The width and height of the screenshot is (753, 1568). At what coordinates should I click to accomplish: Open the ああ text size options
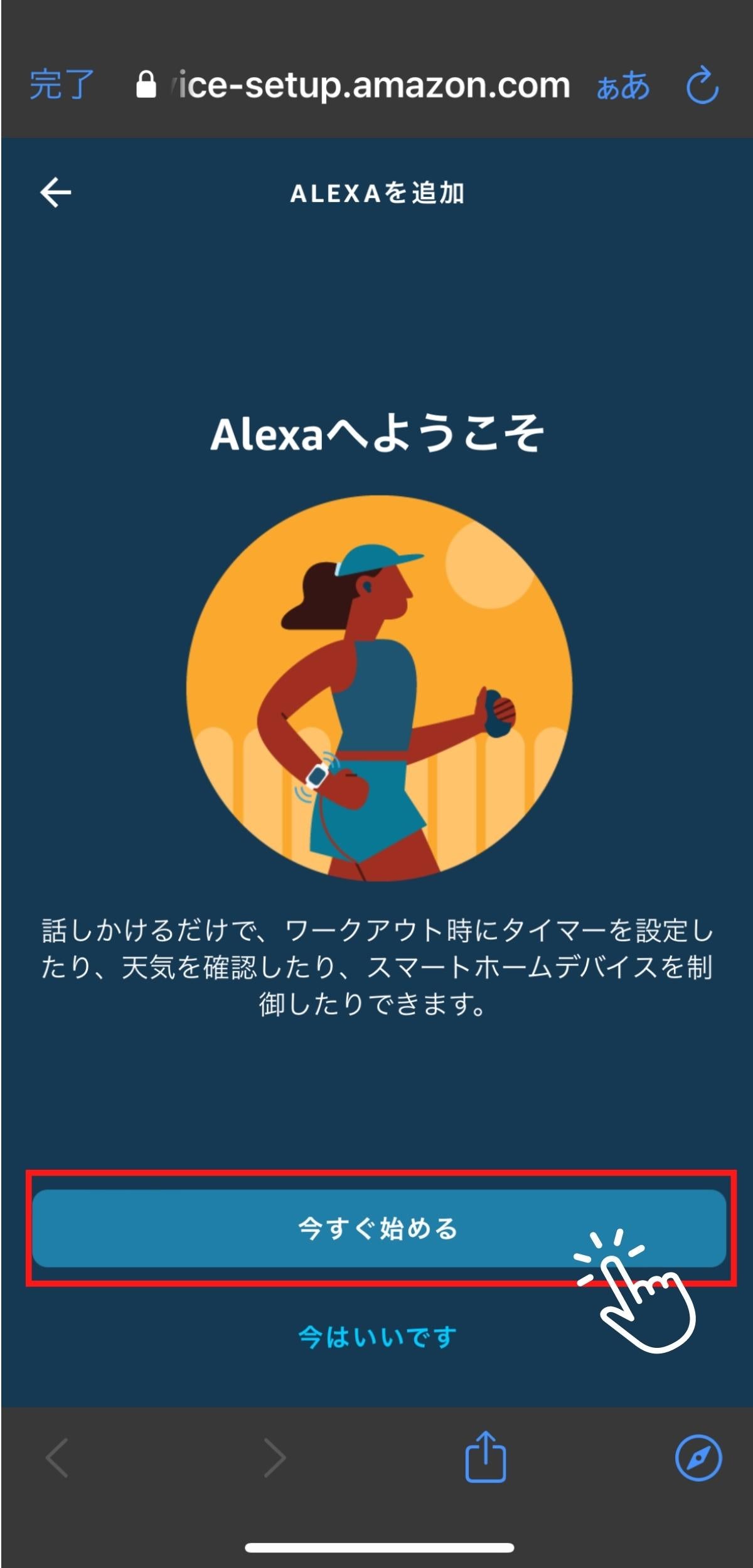pyautogui.click(x=622, y=86)
